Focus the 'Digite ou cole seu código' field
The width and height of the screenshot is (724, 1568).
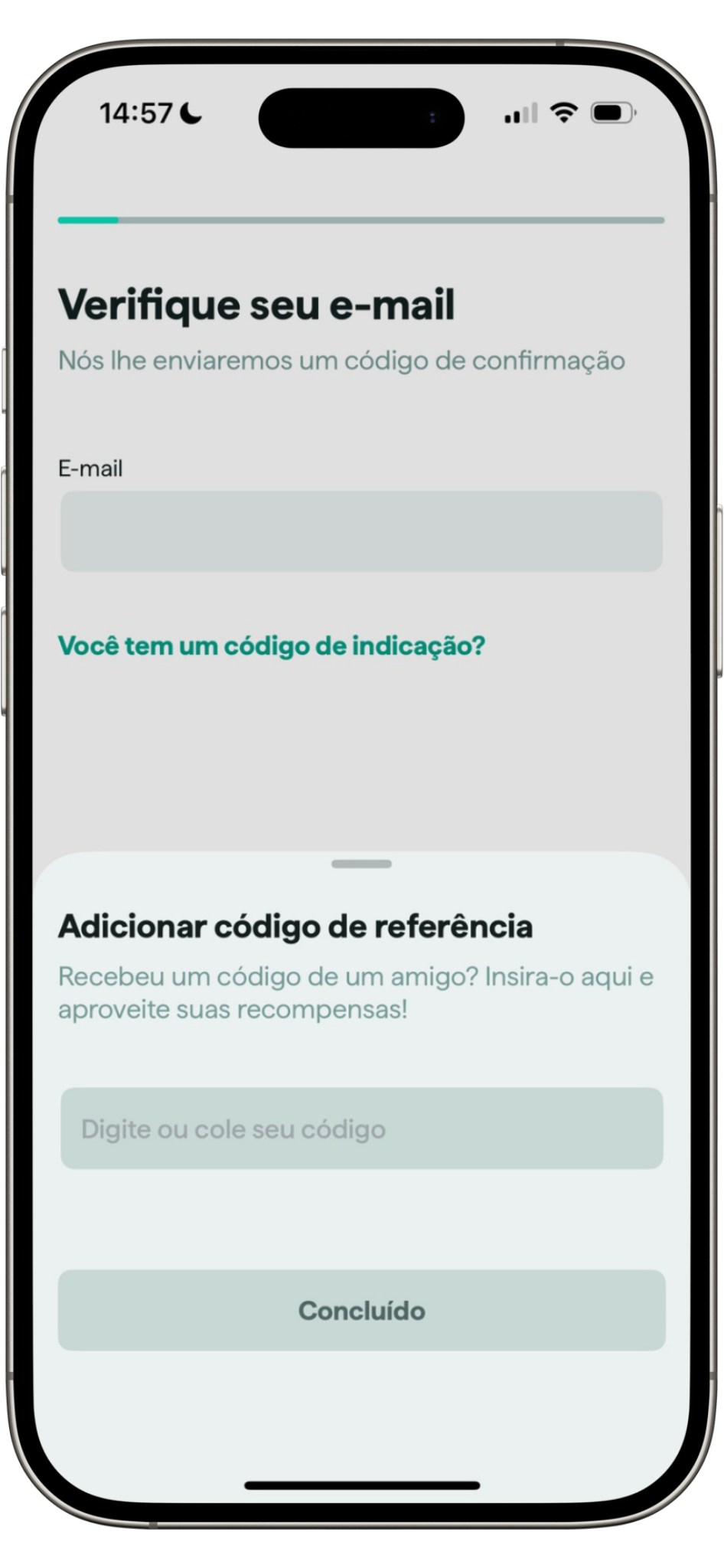[361, 1129]
